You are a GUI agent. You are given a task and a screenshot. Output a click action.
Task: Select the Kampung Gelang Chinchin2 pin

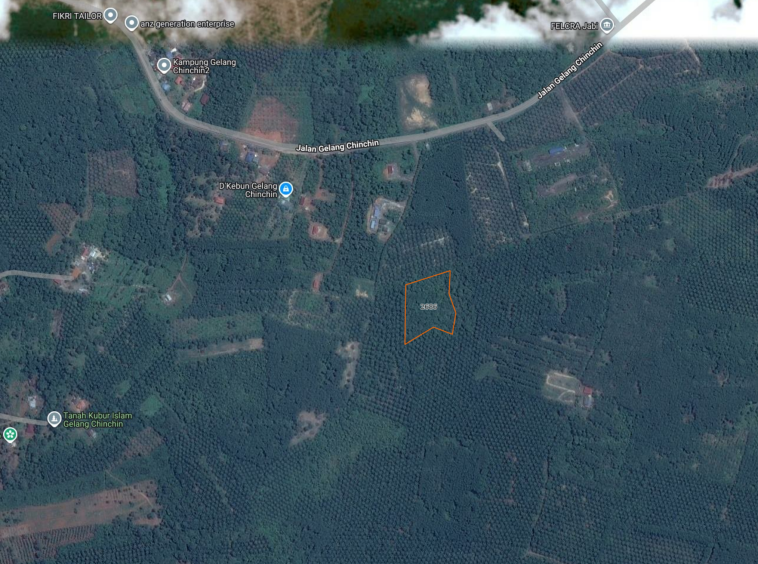tap(165, 66)
